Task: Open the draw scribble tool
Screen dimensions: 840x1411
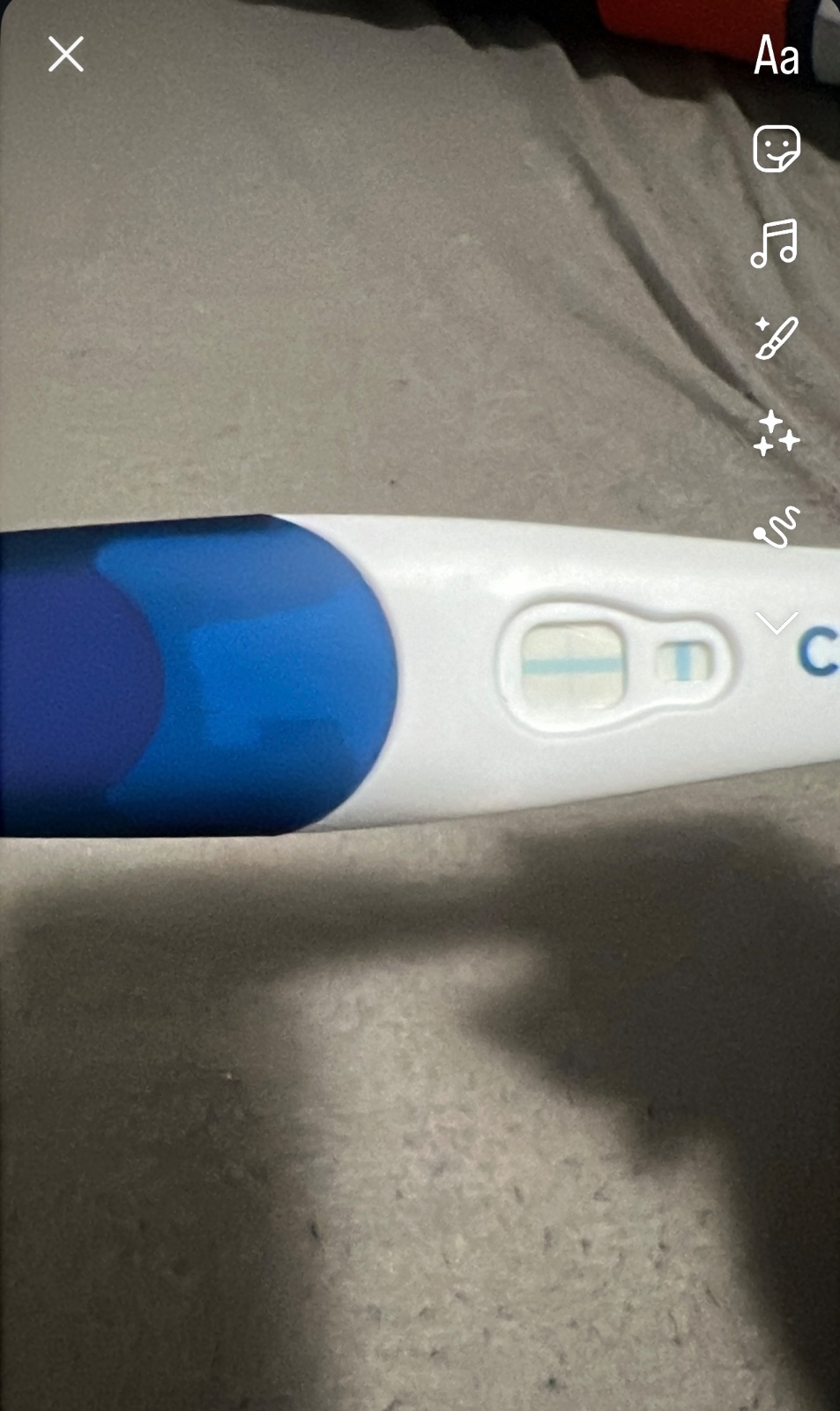Action: pyautogui.click(x=777, y=527)
